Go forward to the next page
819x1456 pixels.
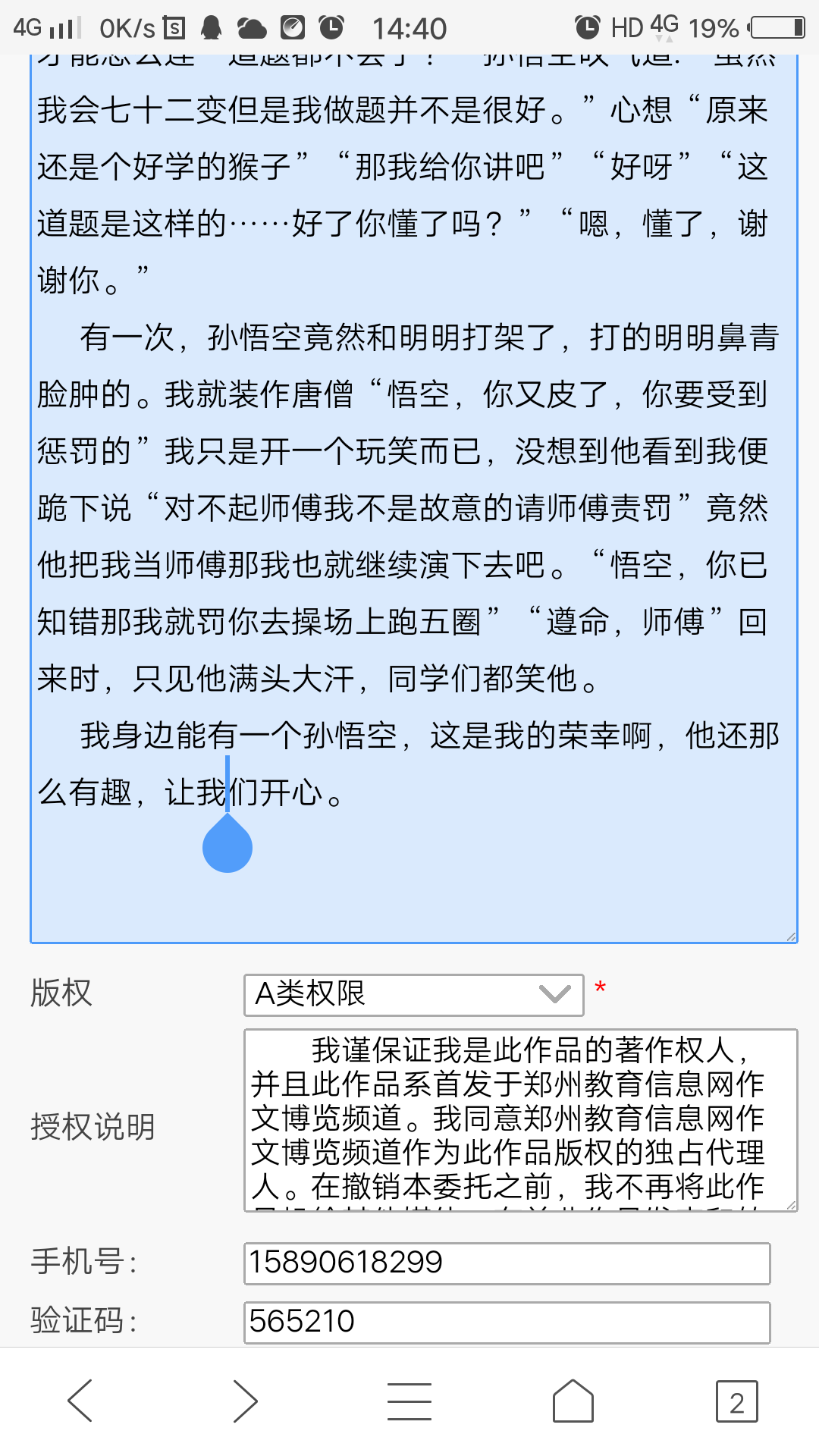click(245, 1401)
